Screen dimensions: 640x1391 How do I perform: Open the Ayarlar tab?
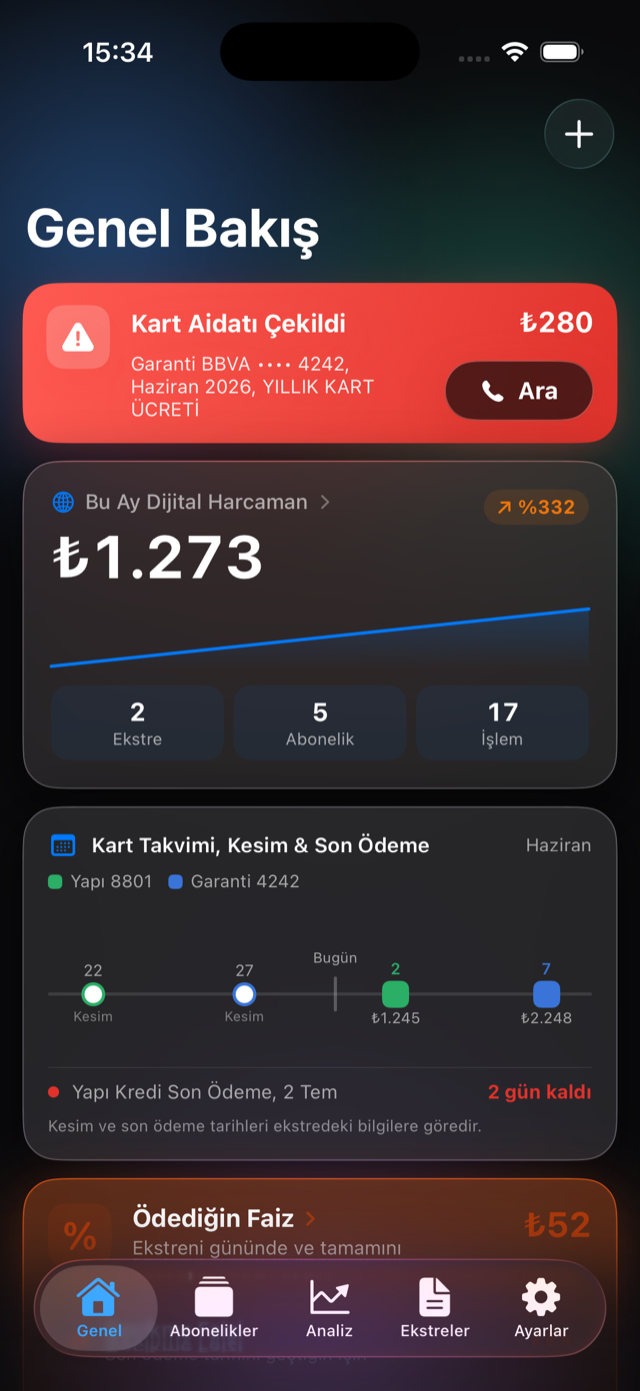541,1308
